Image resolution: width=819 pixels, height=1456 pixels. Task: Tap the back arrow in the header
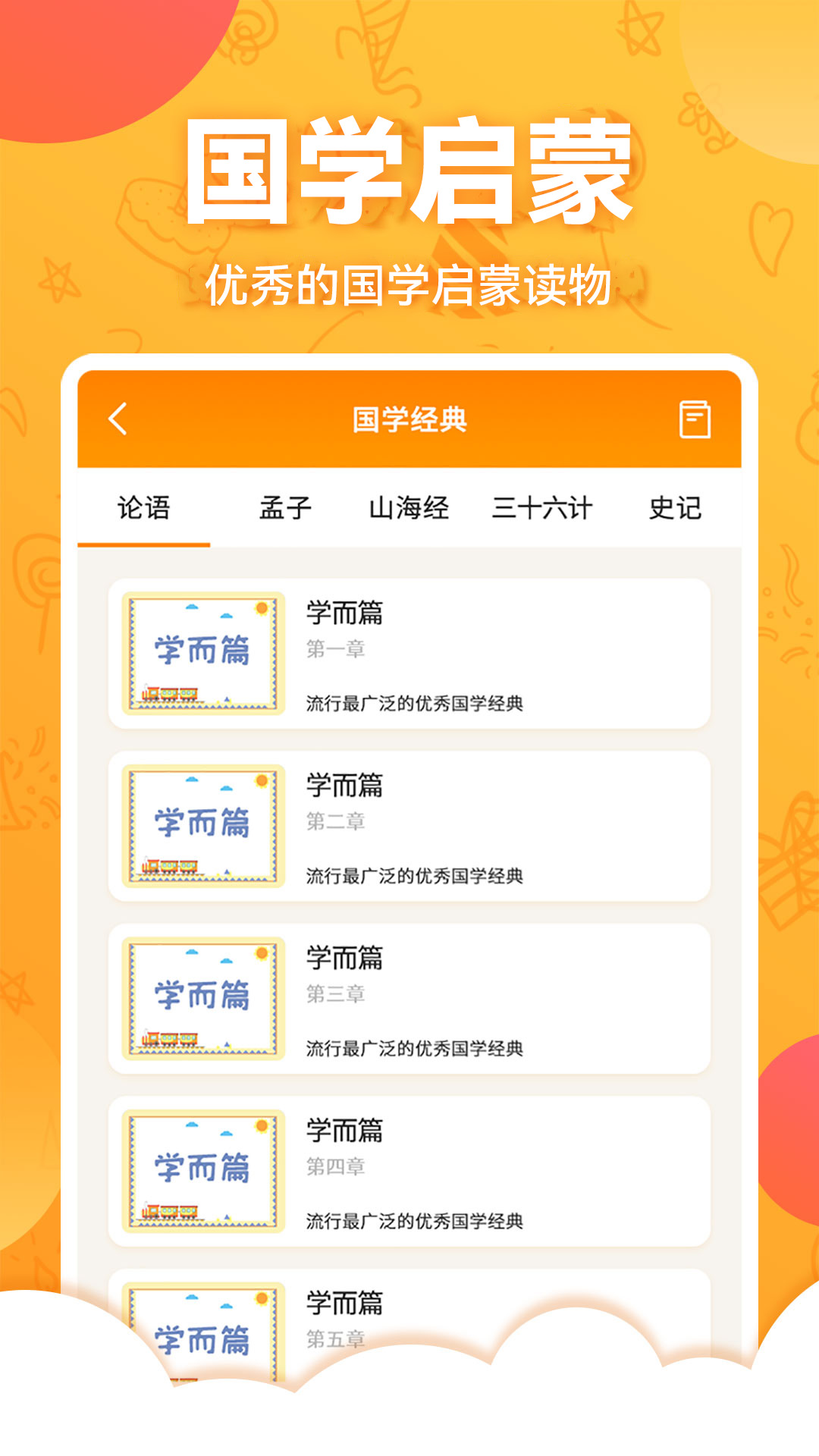coord(118,417)
